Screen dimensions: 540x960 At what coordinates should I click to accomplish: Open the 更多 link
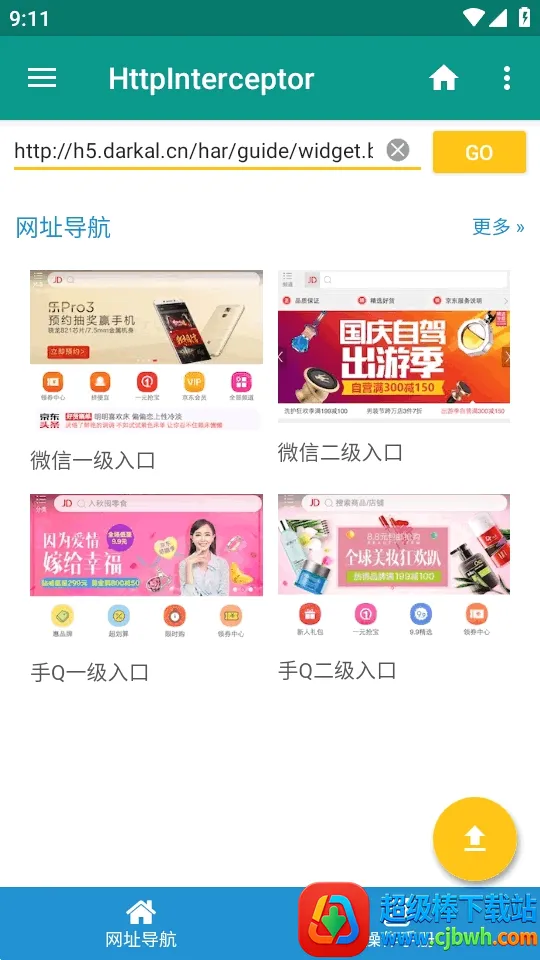coord(498,227)
